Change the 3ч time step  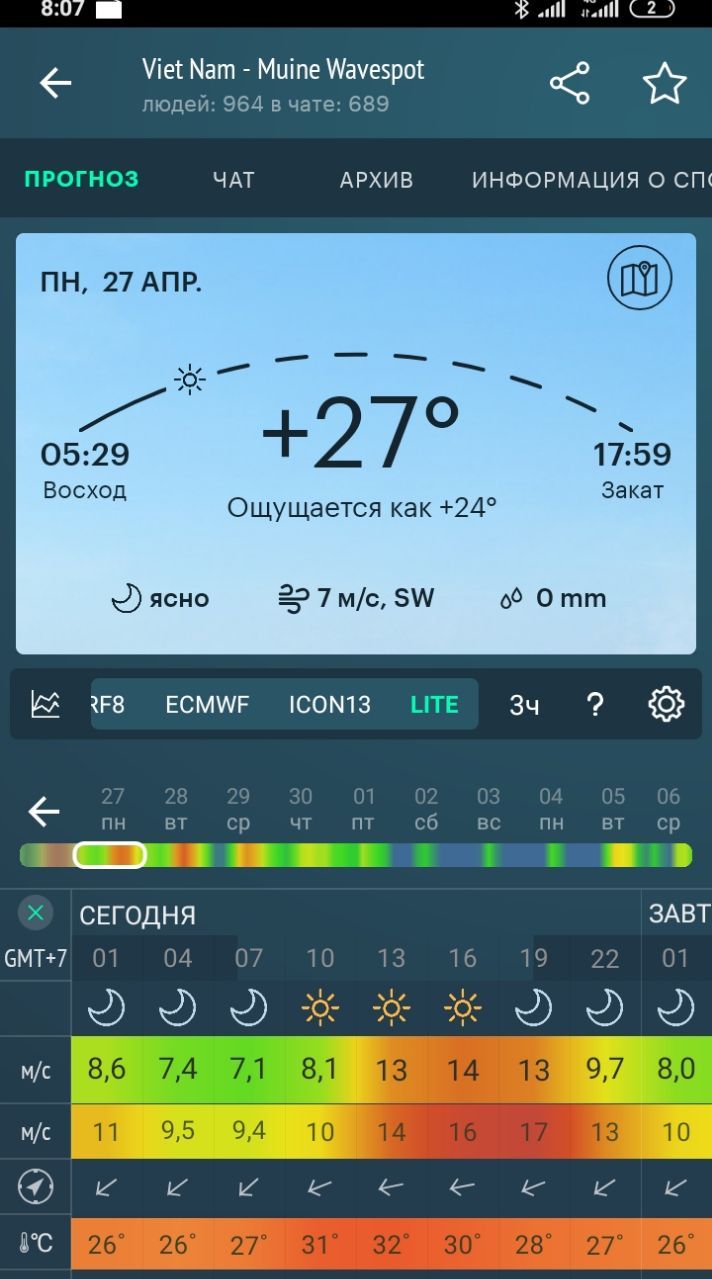click(x=524, y=704)
